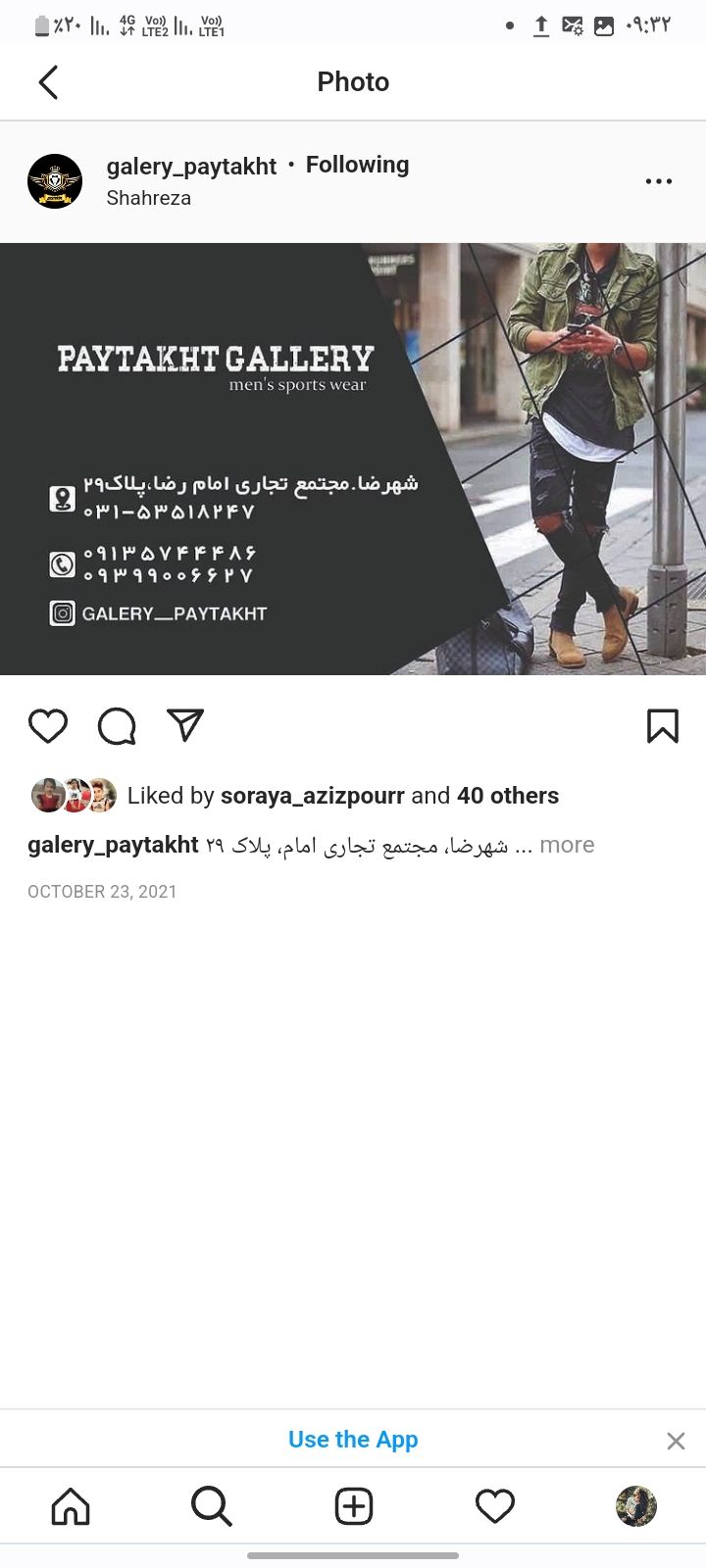The height and width of the screenshot is (1568, 706).
Task: Open your profile tab in the bottom bar
Action: tap(635, 1506)
